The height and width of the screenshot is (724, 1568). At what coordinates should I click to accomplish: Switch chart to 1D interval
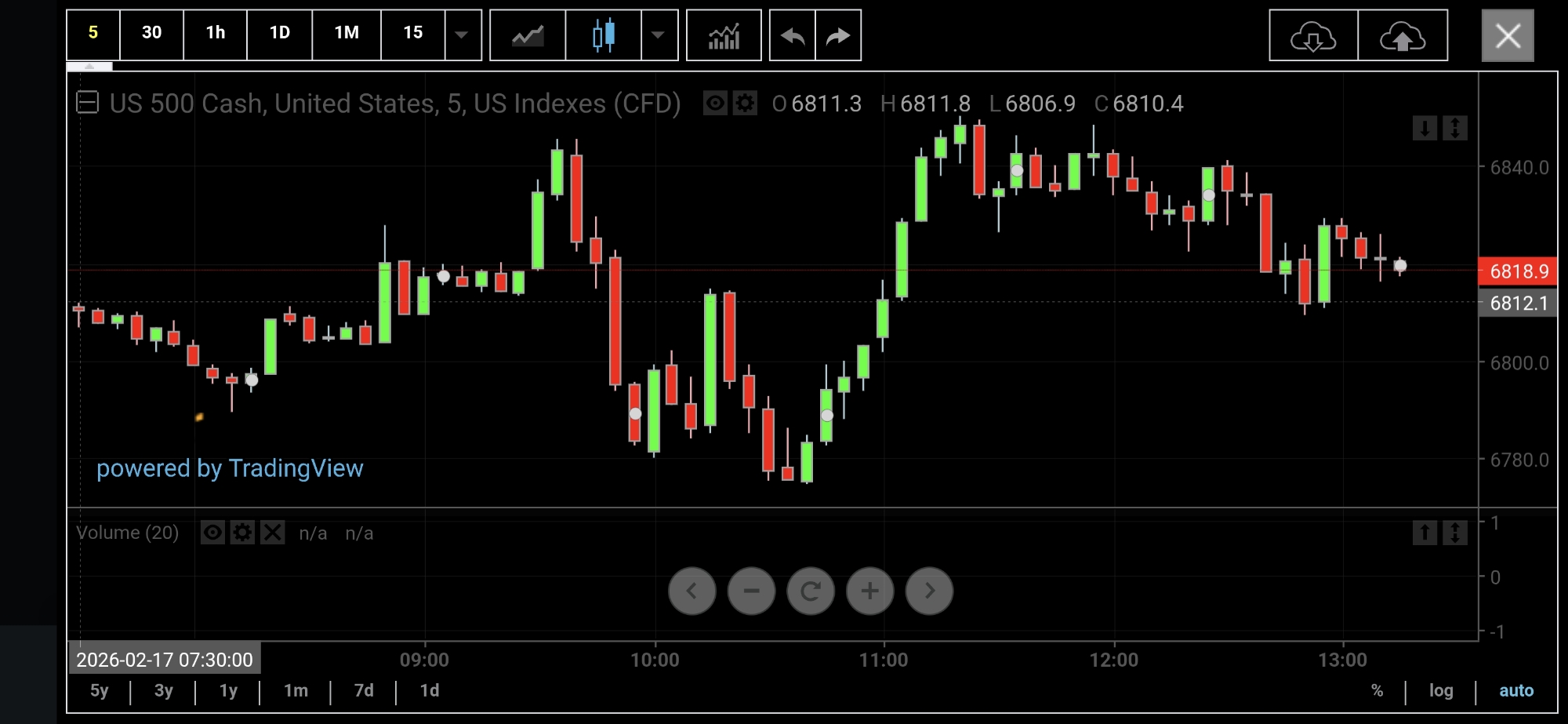[x=279, y=33]
